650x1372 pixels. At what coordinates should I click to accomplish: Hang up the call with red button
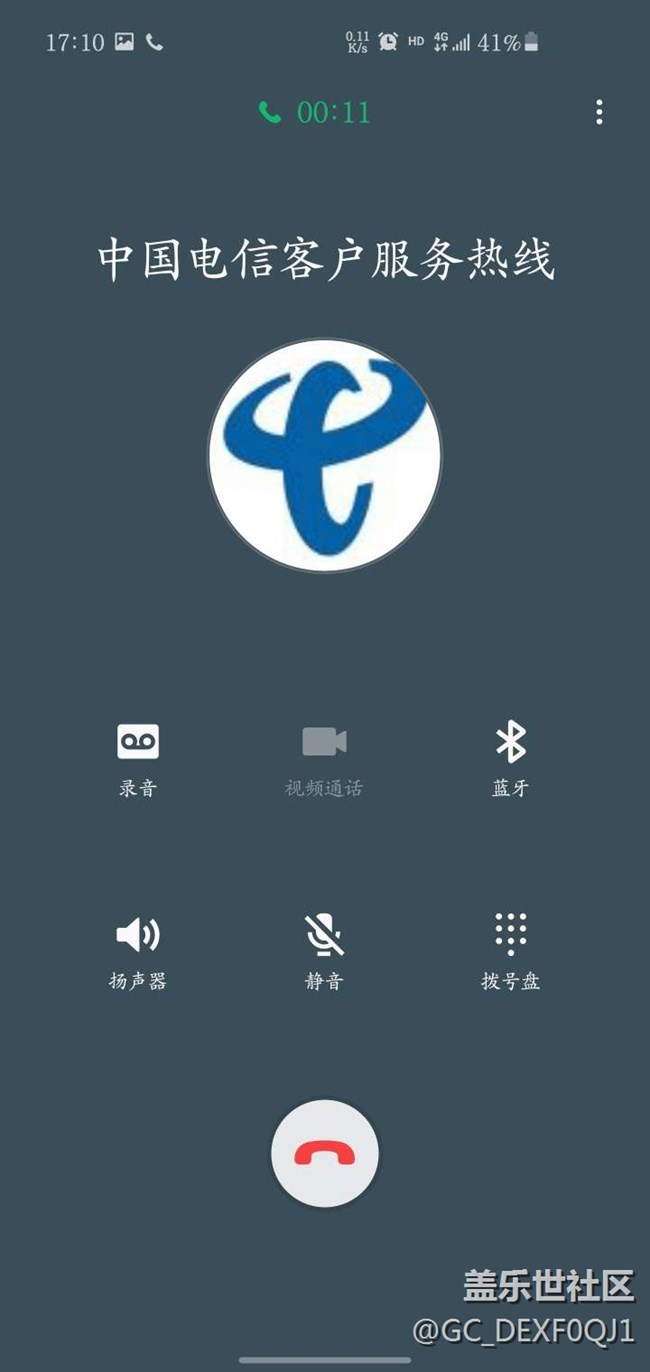pyautogui.click(x=325, y=1154)
